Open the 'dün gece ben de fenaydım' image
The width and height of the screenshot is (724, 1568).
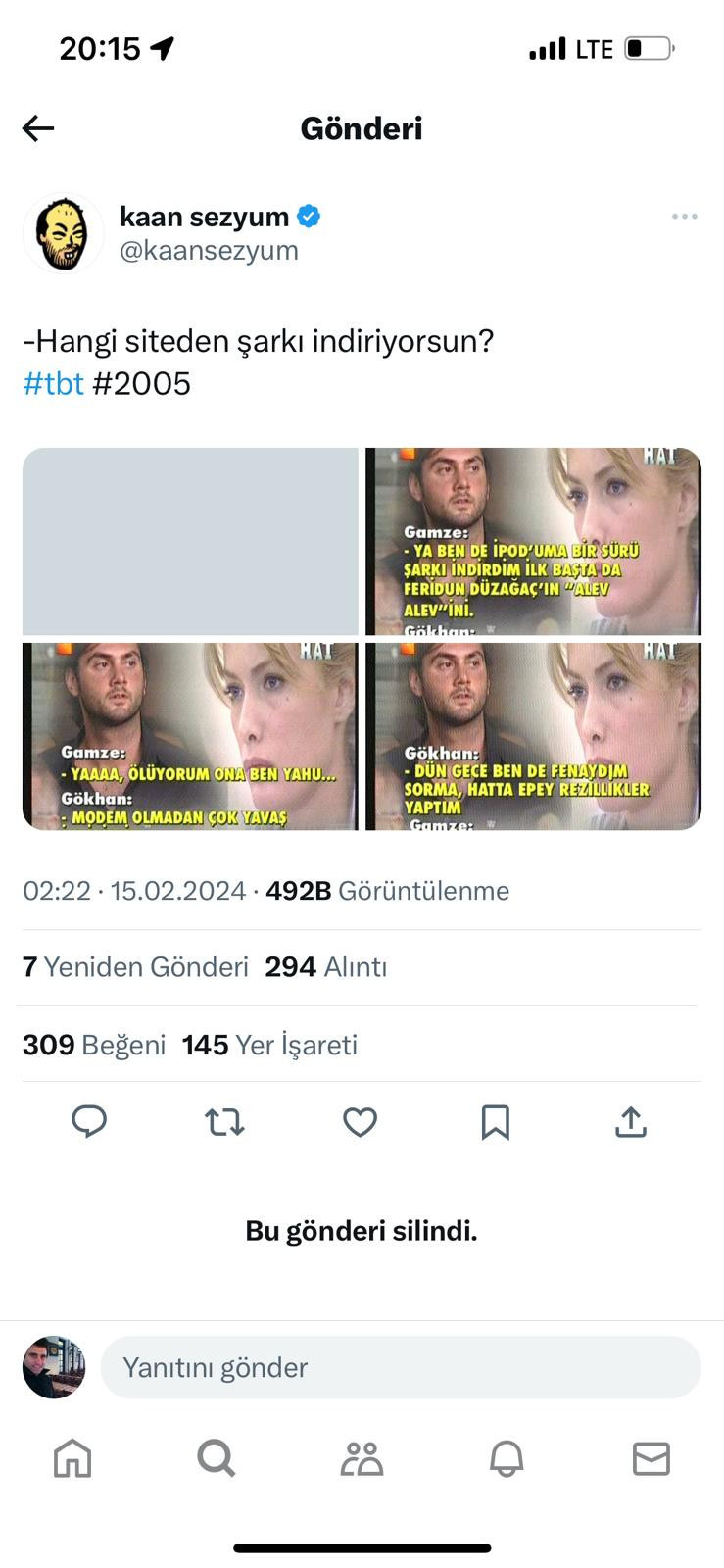[x=533, y=736]
